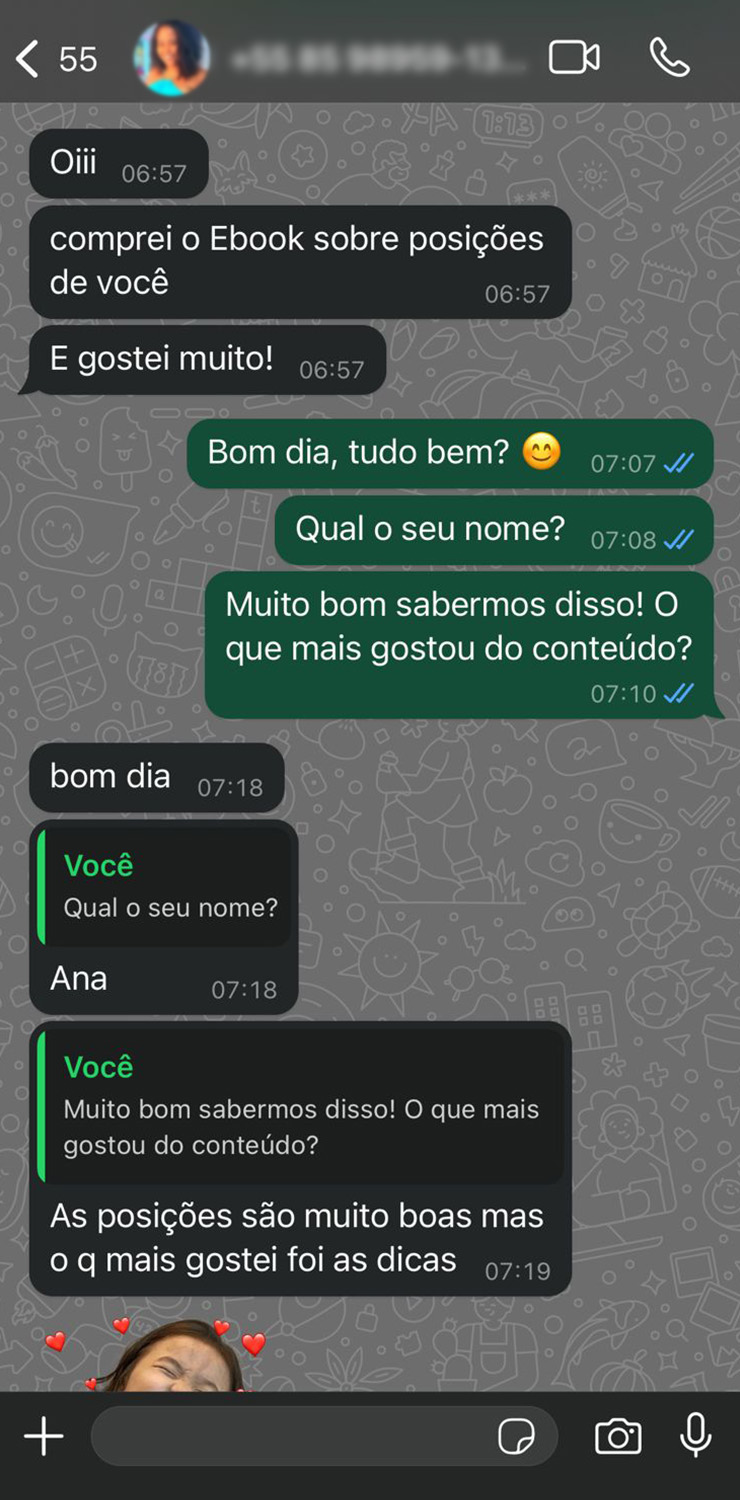Image resolution: width=740 pixels, height=1500 pixels.
Task: Start a video call
Action: point(574,58)
